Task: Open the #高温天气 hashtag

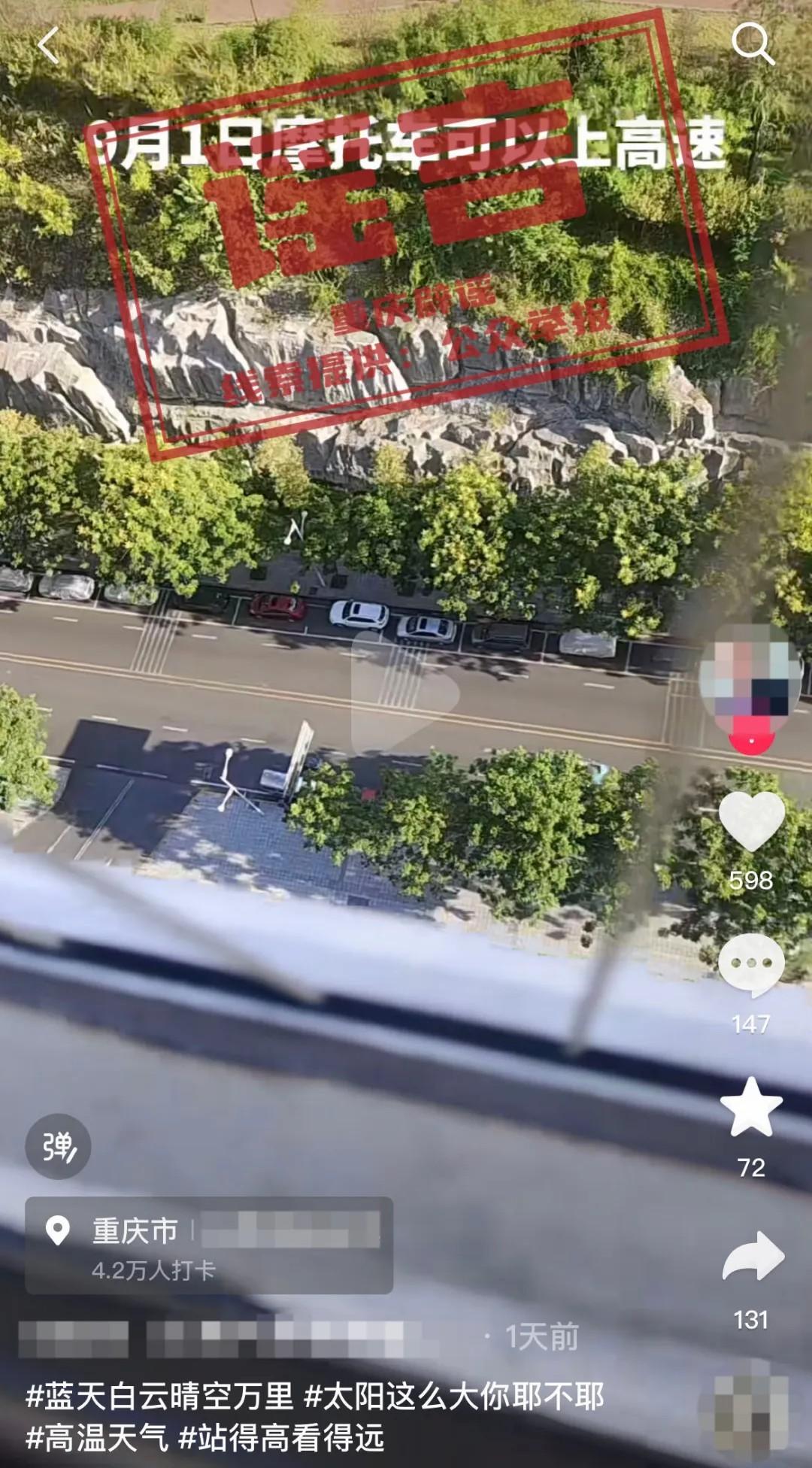Action: click(97, 1437)
